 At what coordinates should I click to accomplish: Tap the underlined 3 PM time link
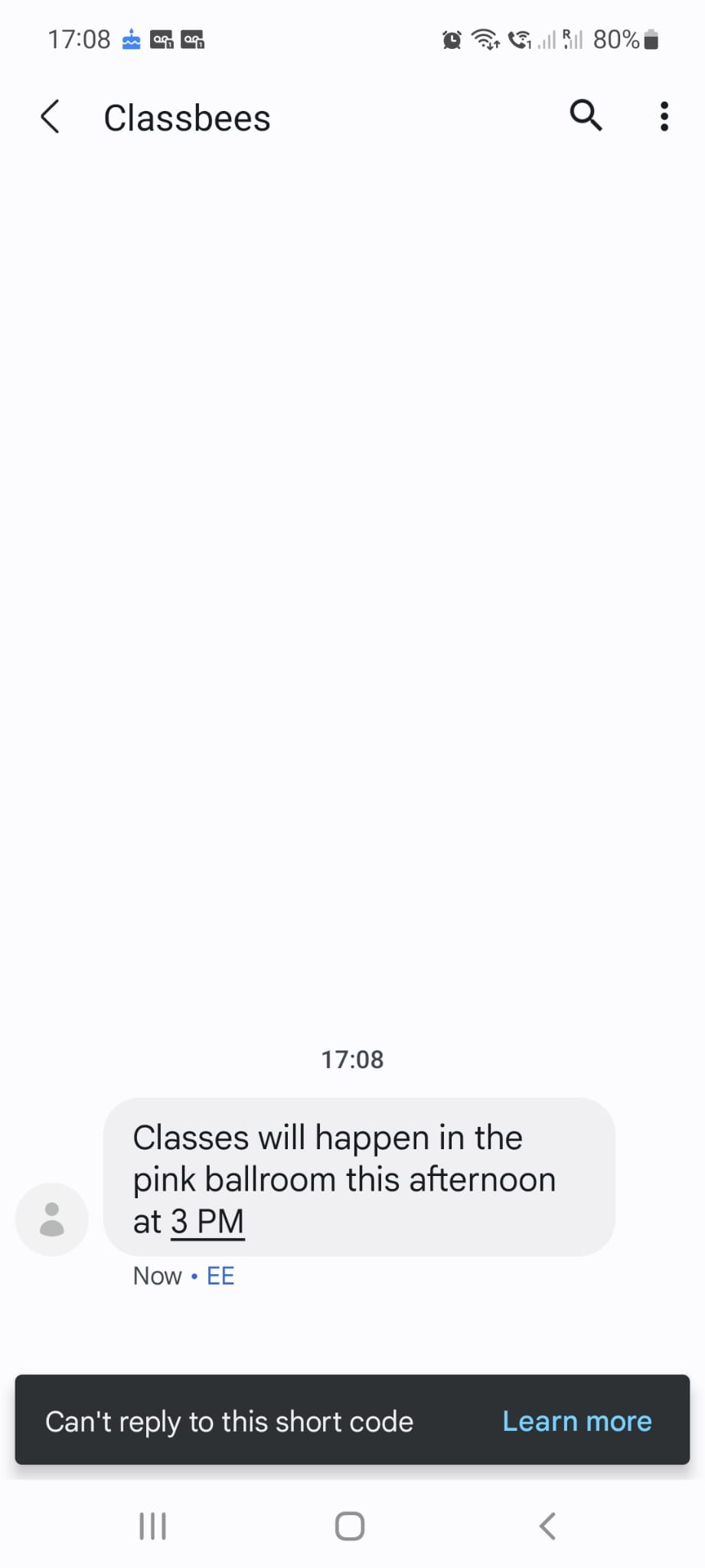207,1221
